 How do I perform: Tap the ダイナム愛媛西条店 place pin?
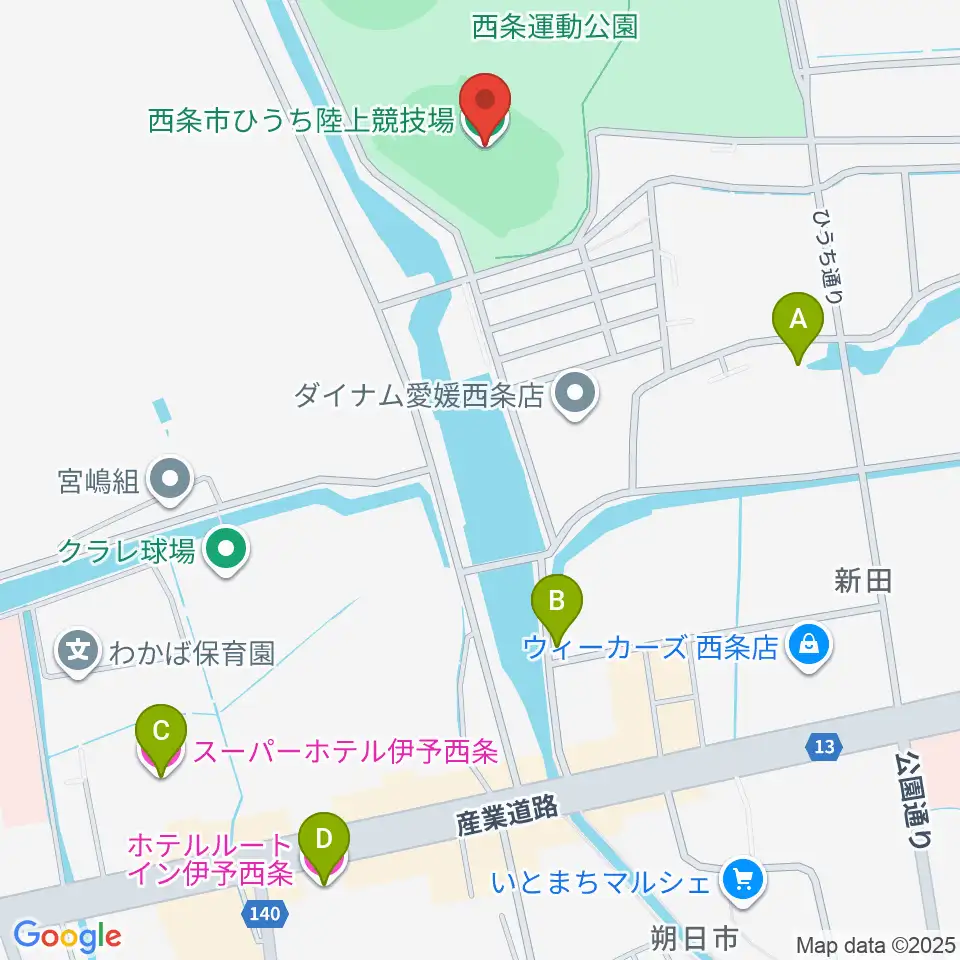[x=575, y=396]
